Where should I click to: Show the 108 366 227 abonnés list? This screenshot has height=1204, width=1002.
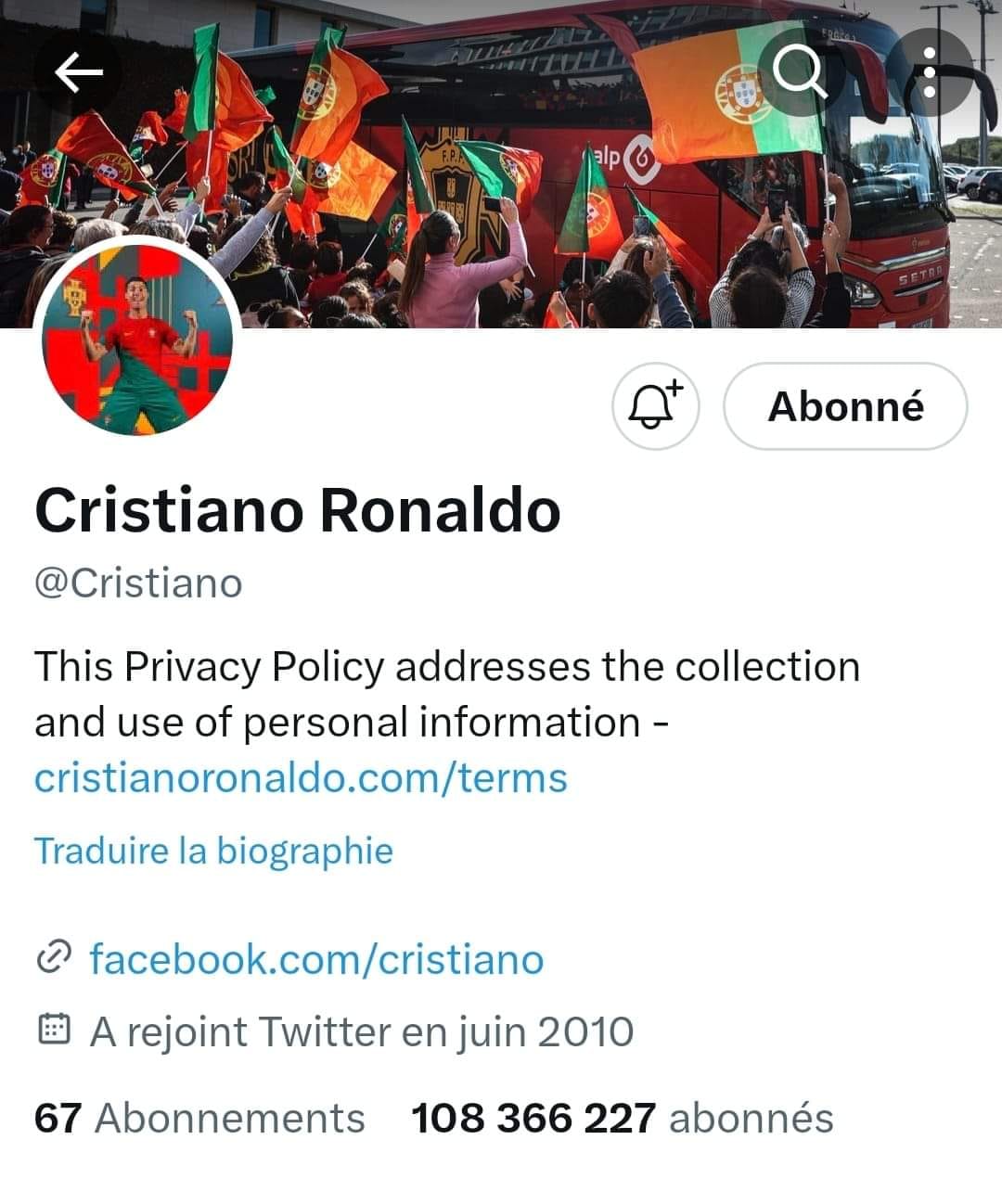622,1118
